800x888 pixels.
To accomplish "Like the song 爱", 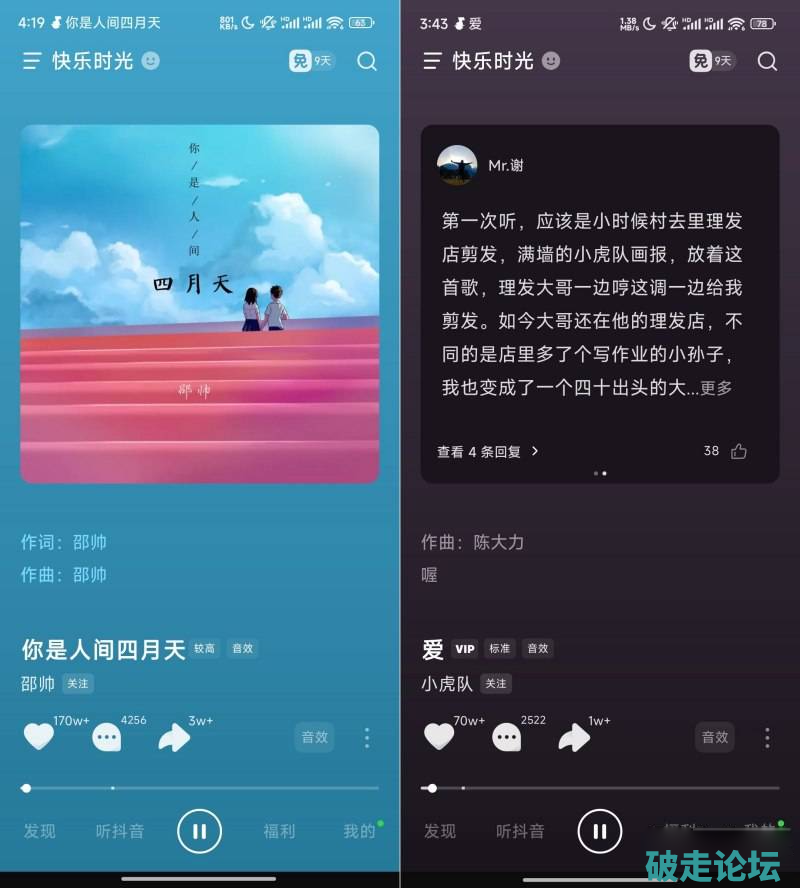I will click(439, 737).
